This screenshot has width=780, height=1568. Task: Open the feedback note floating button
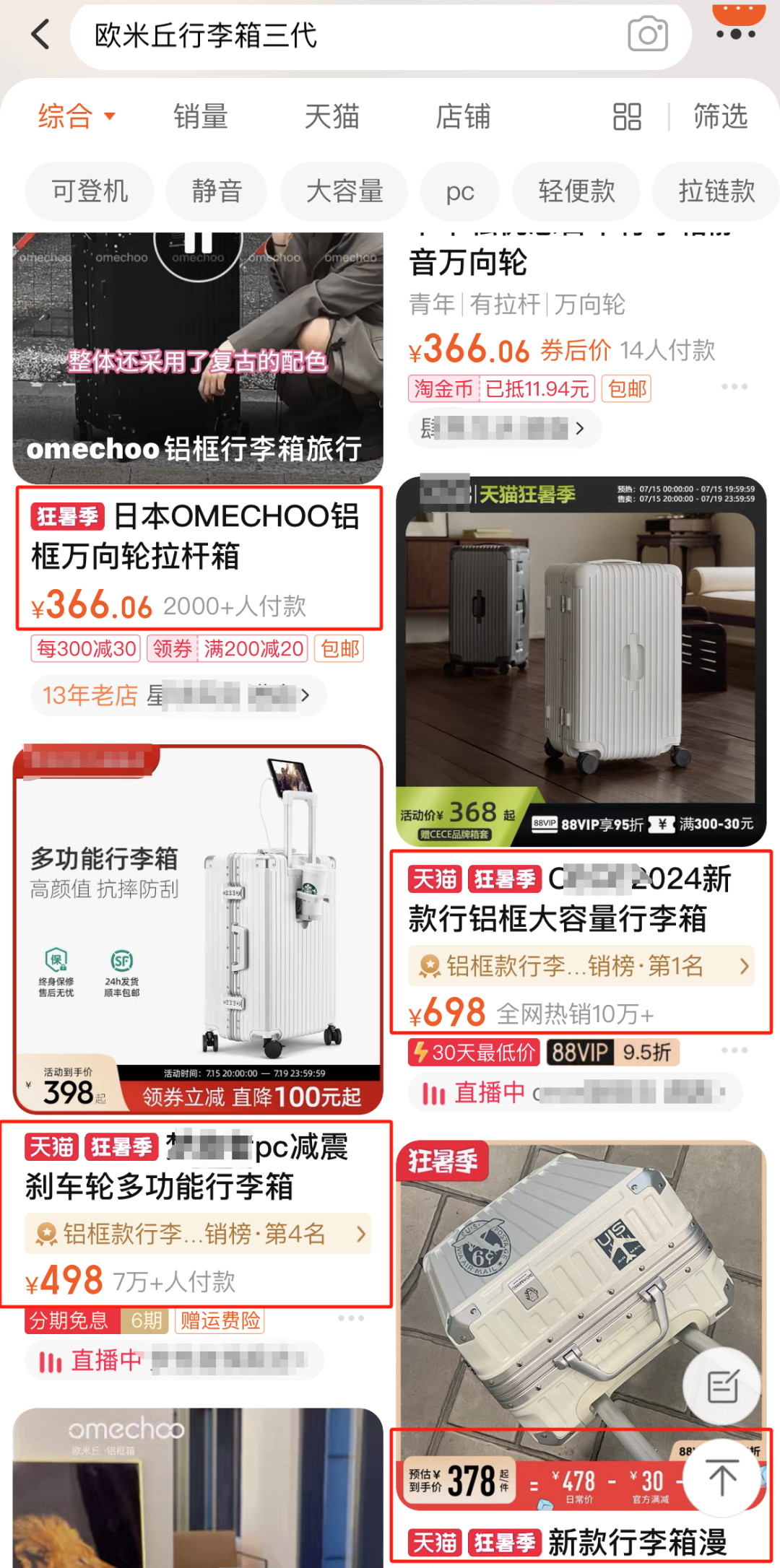(722, 1385)
